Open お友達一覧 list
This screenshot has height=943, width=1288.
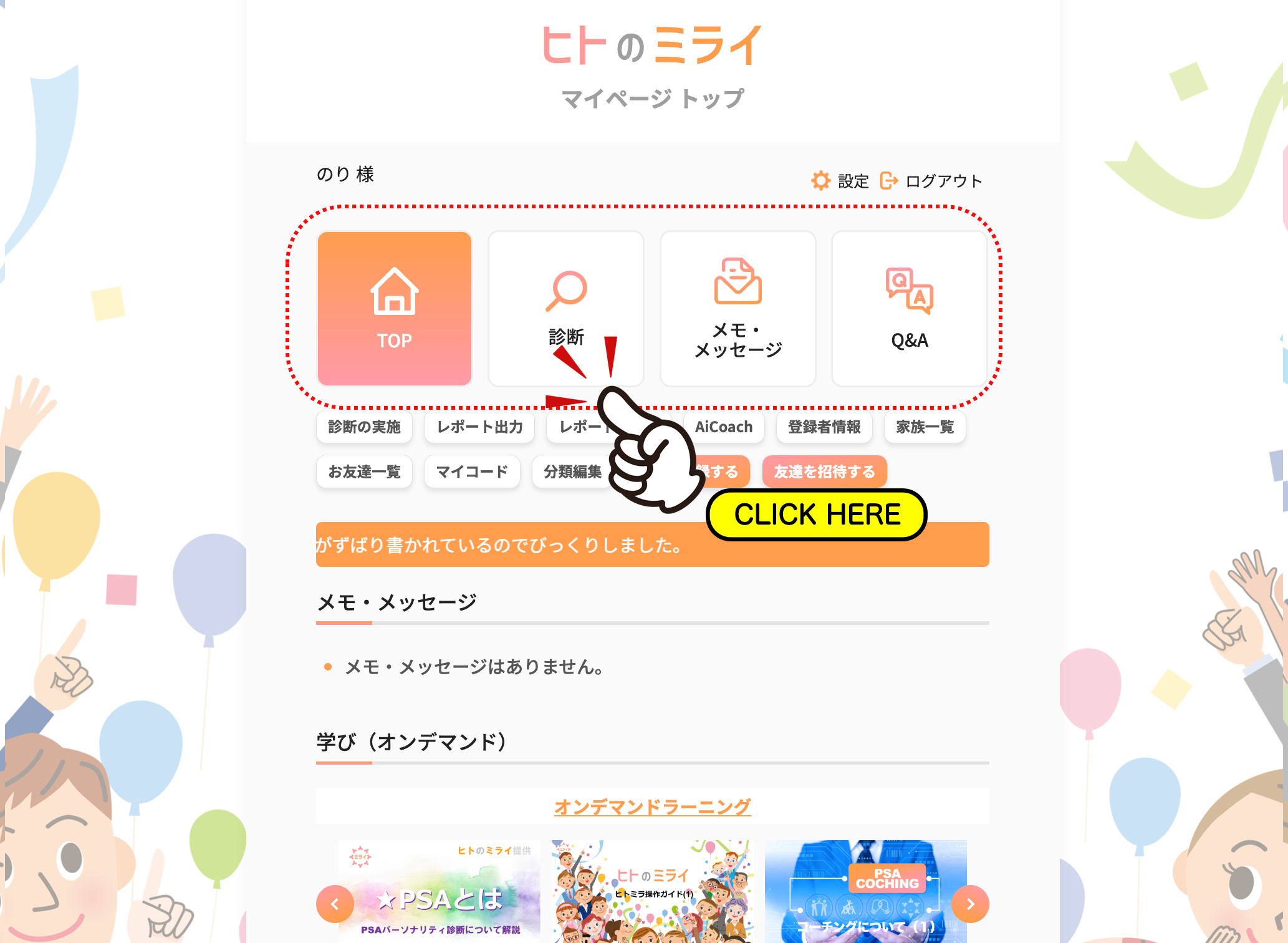(x=364, y=472)
